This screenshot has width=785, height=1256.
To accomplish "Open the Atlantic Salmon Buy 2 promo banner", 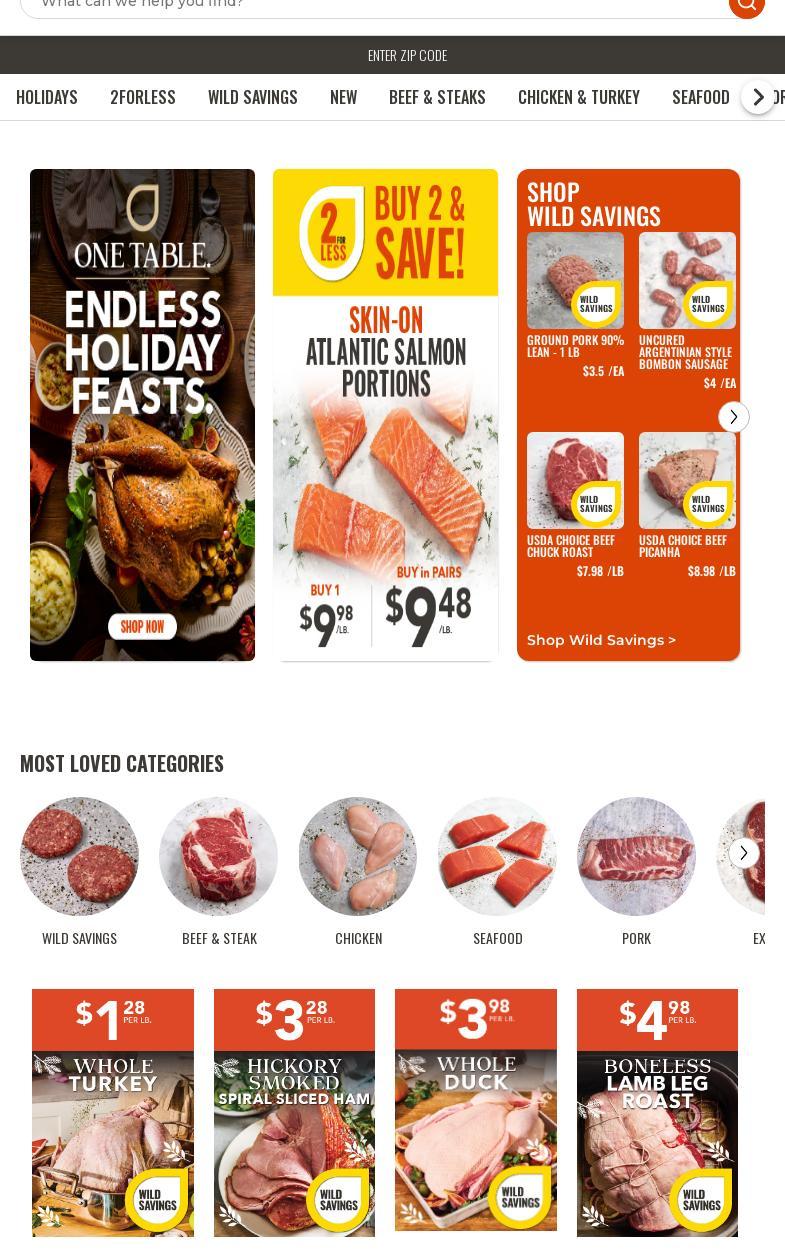I will coord(385,414).
